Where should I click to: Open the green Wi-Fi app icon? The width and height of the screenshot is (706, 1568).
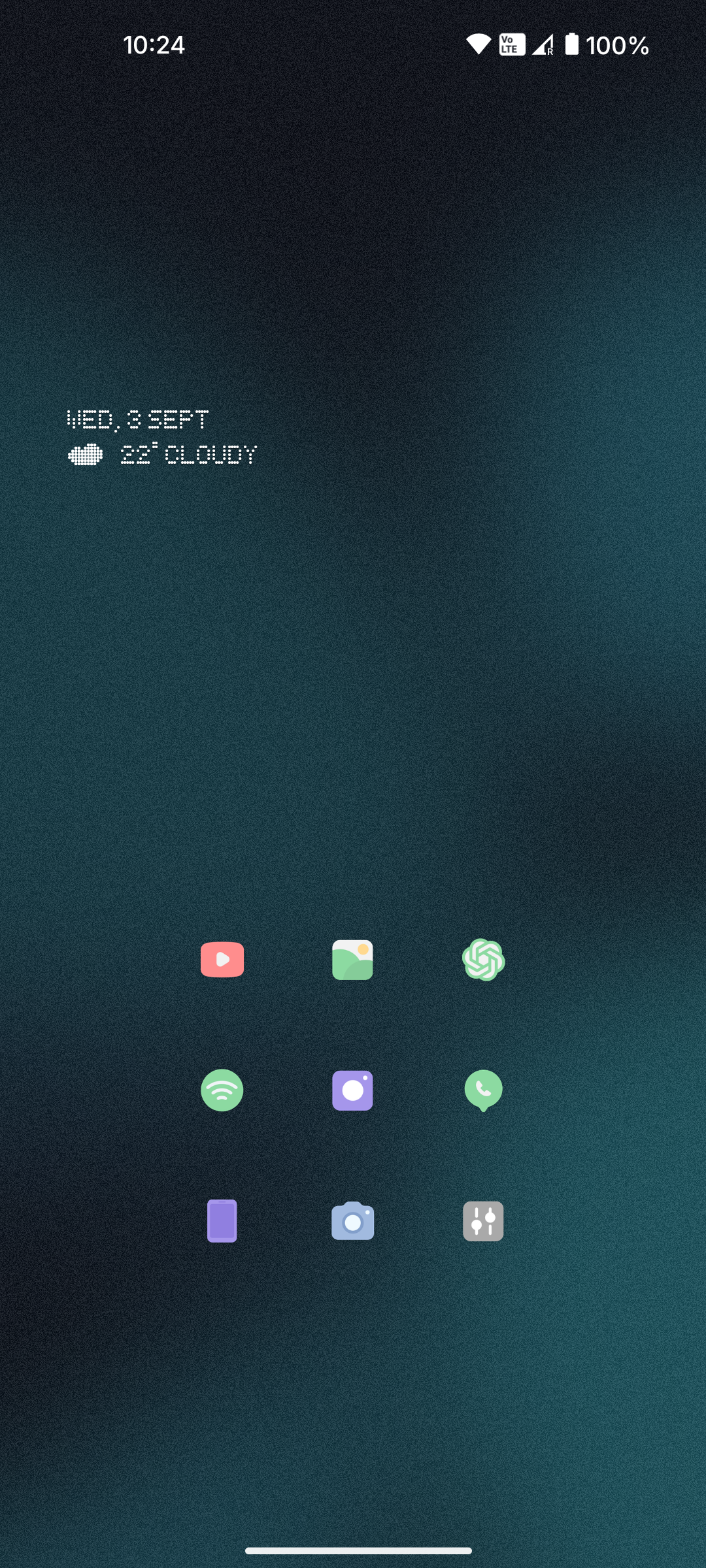222,1090
